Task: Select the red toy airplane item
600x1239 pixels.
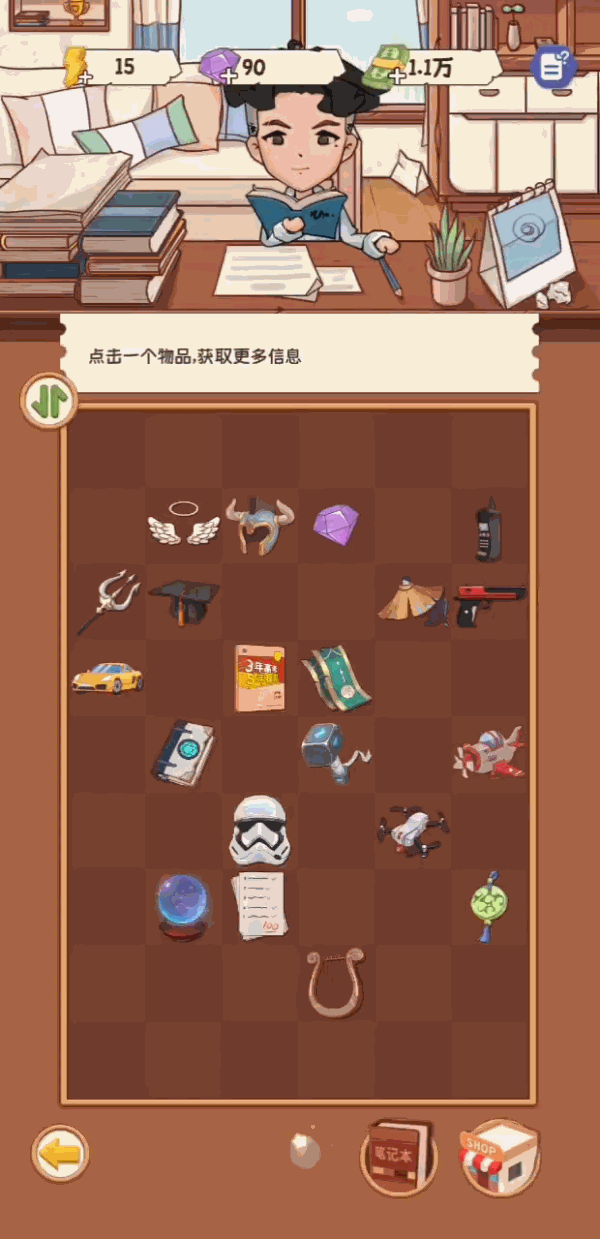Action: [488, 754]
